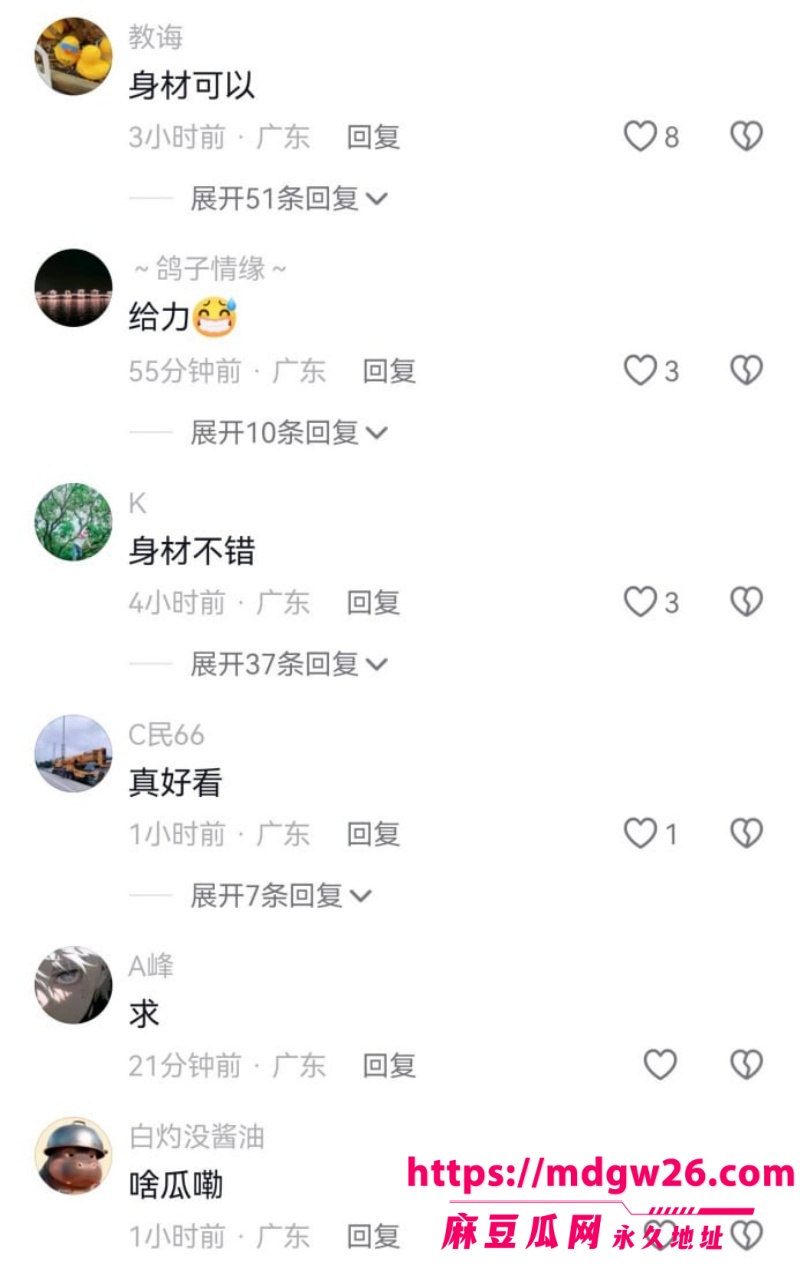
Task: Reply to 教诲's comment
Action: [373, 137]
